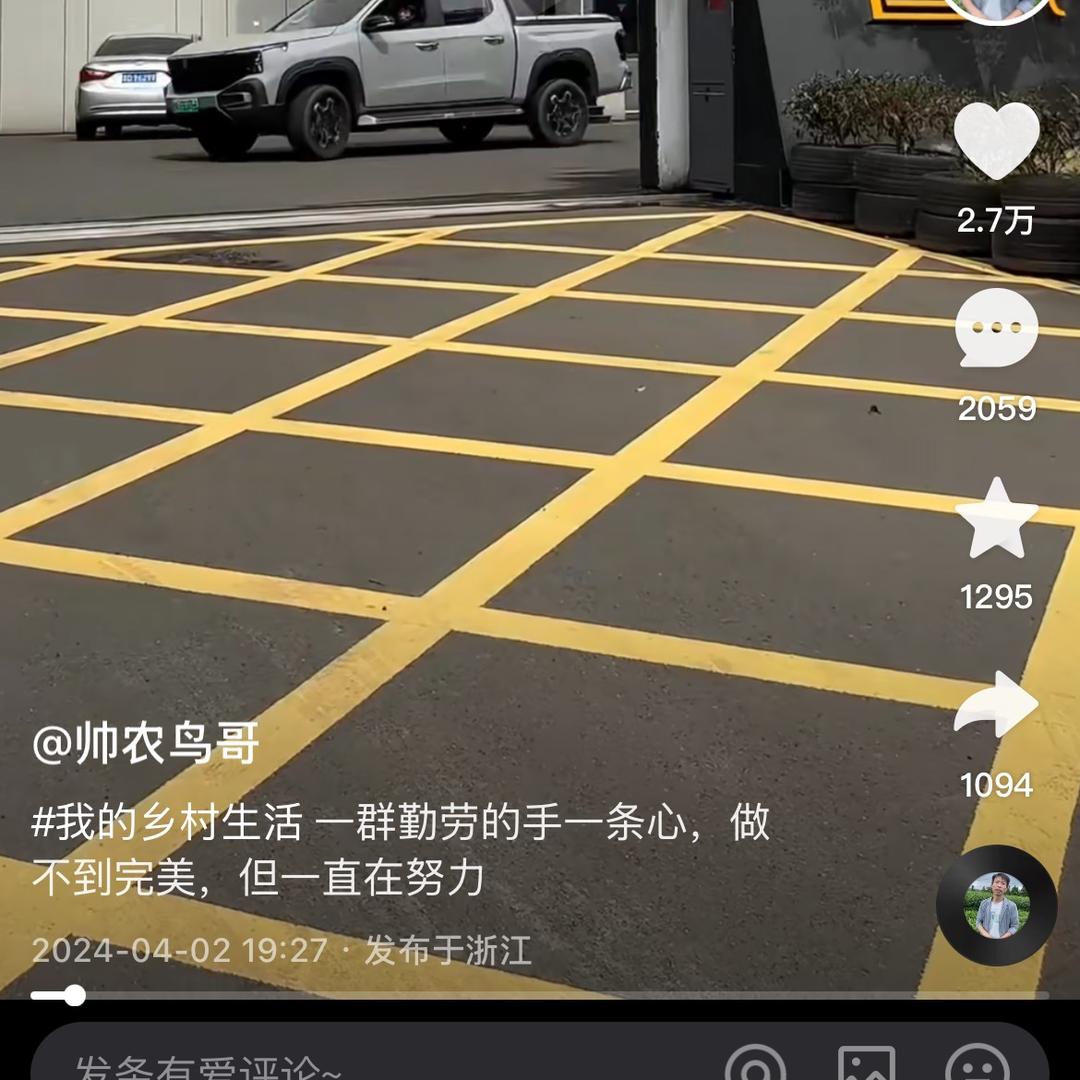The image size is (1080, 1080).
Task: Open the #我的乡村生活 hashtag
Action: 167,823
